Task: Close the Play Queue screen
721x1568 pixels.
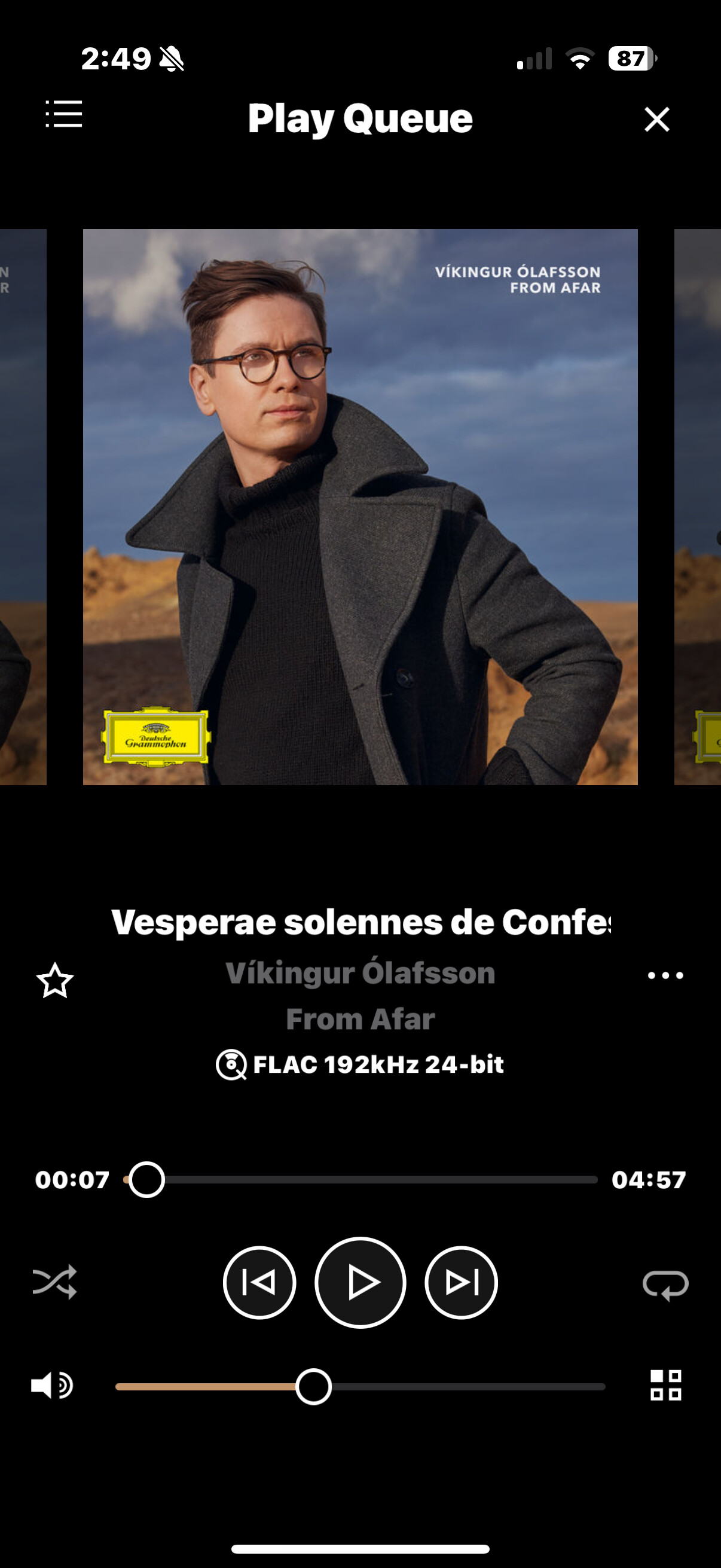Action: [x=656, y=120]
